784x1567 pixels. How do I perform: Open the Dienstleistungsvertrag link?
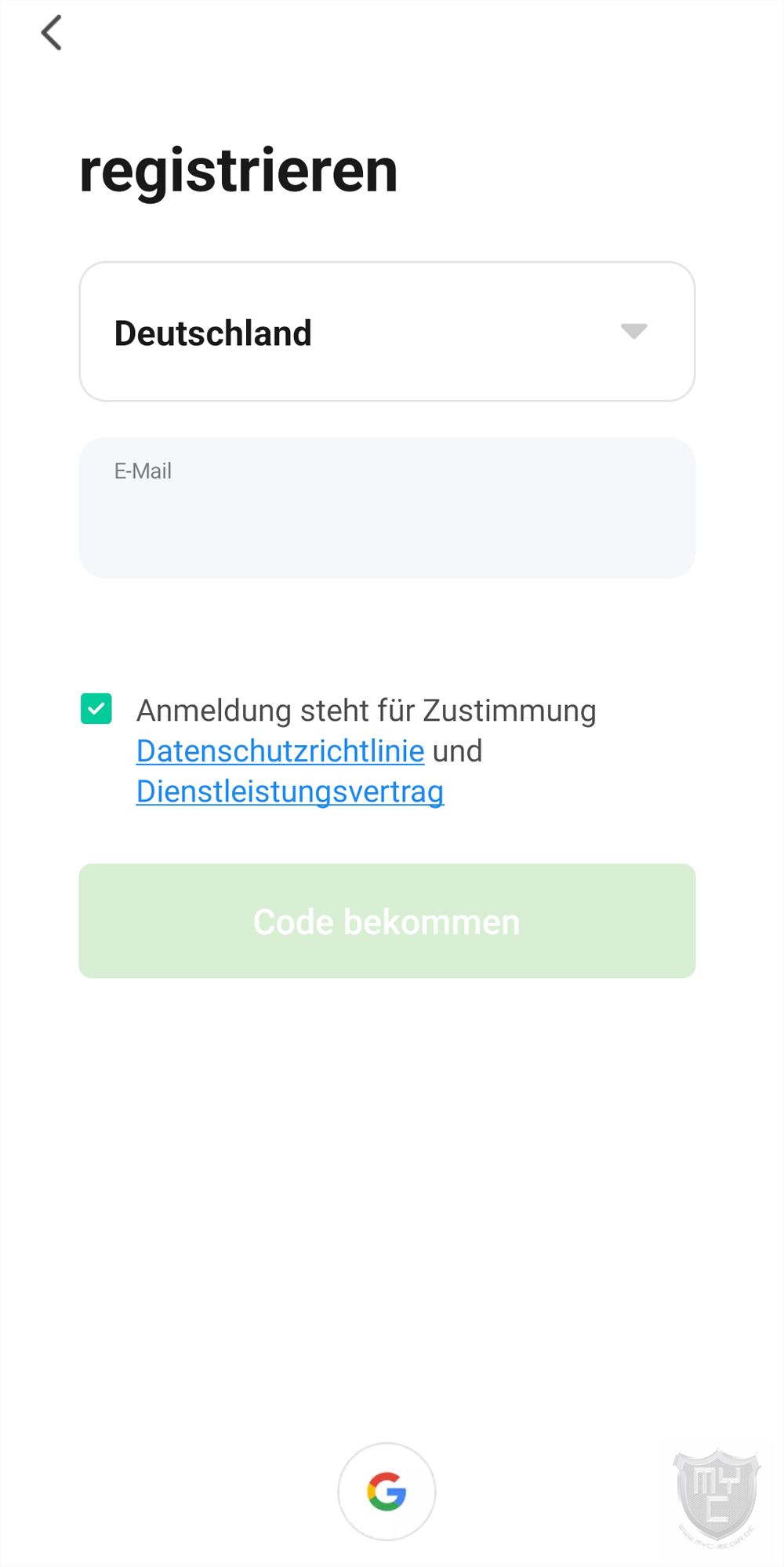(x=289, y=792)
